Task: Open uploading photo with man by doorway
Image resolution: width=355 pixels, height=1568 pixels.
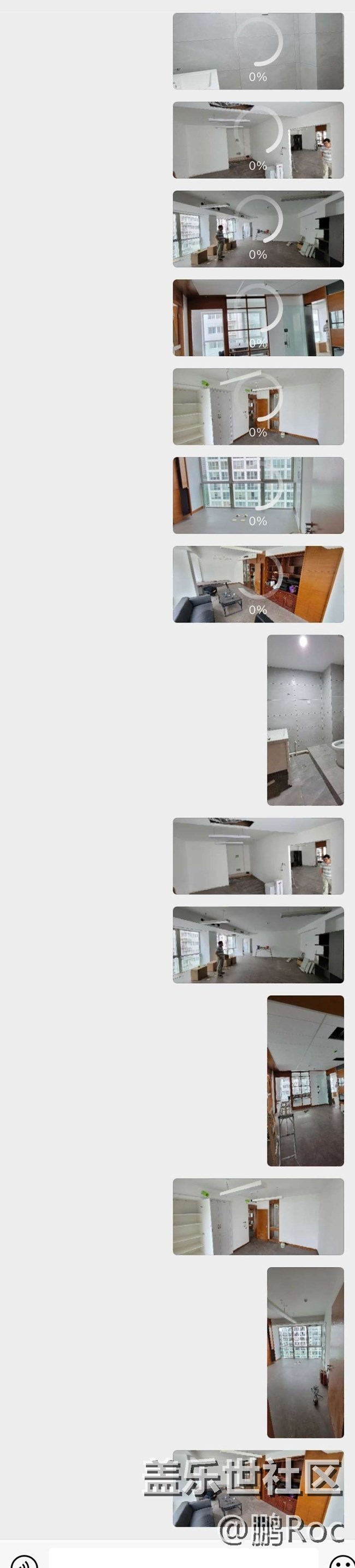Action: pos(258,140)
